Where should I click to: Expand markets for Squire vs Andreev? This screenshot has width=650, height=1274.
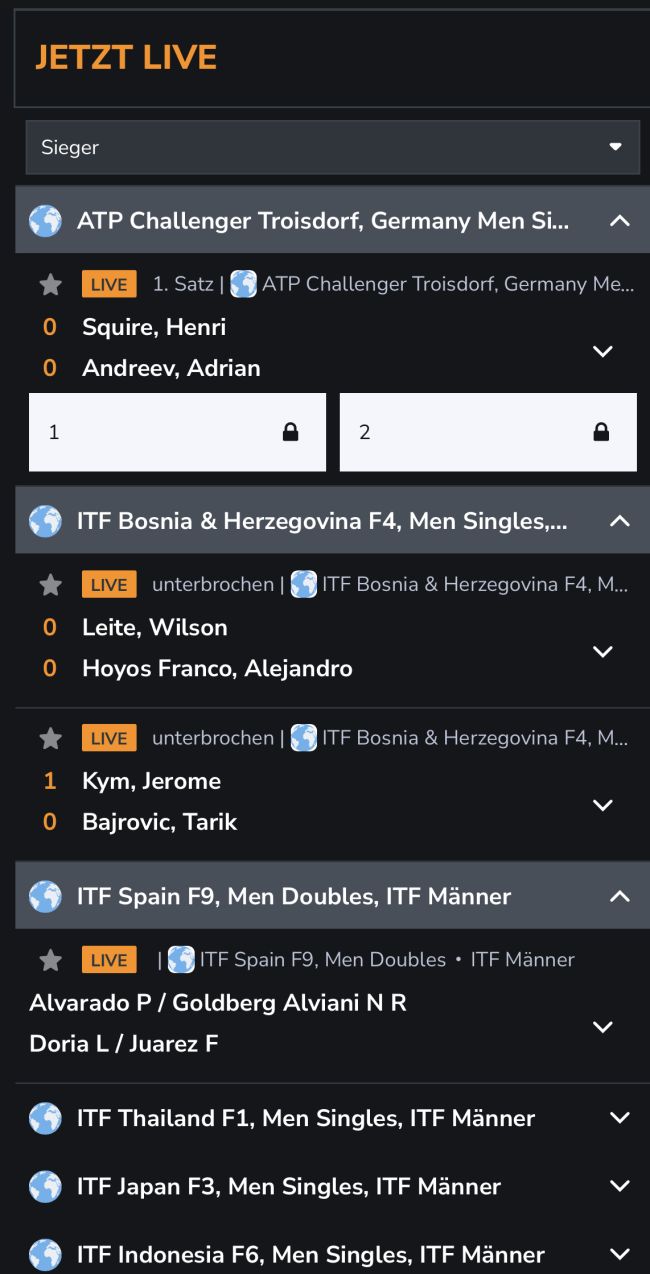[602, 351]
